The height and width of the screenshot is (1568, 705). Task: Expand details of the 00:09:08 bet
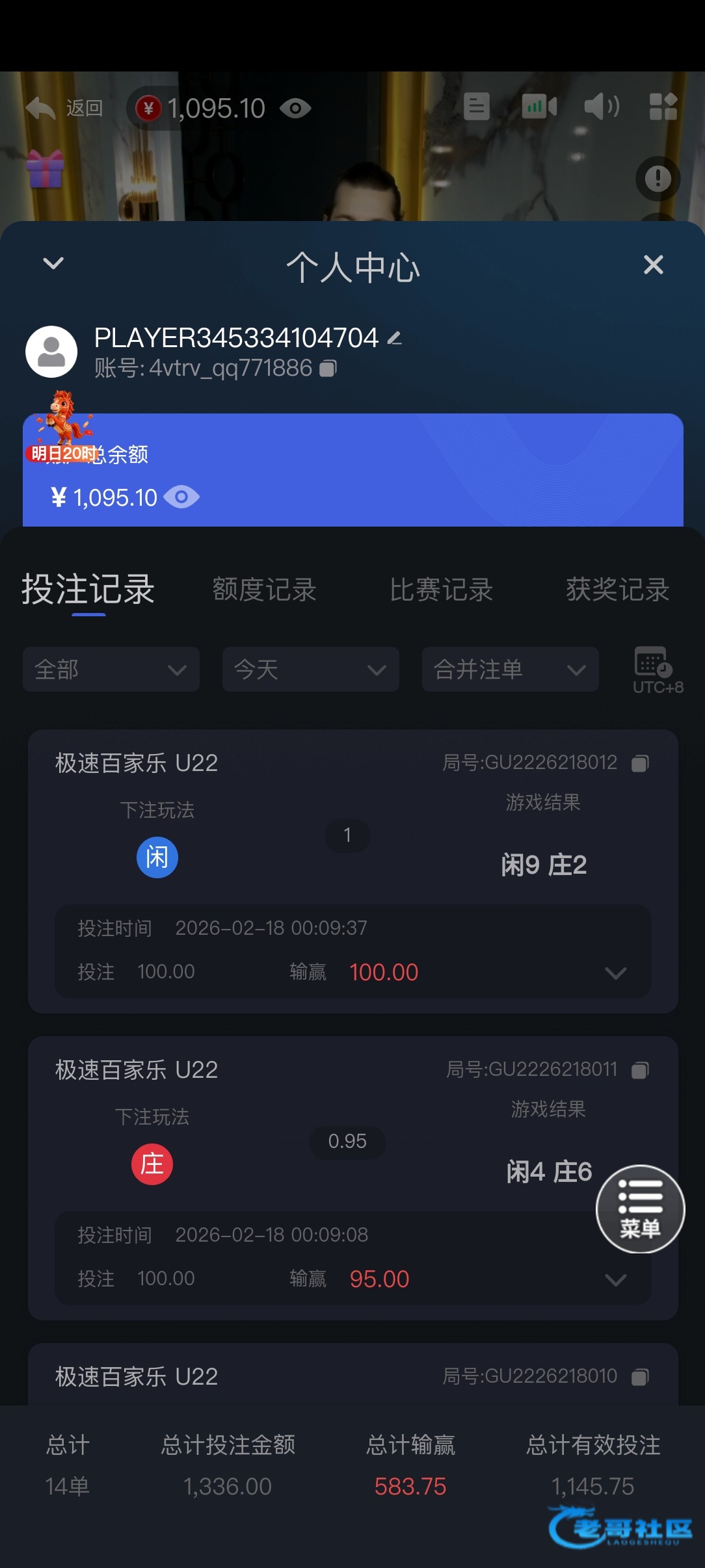click(615, 1279)
